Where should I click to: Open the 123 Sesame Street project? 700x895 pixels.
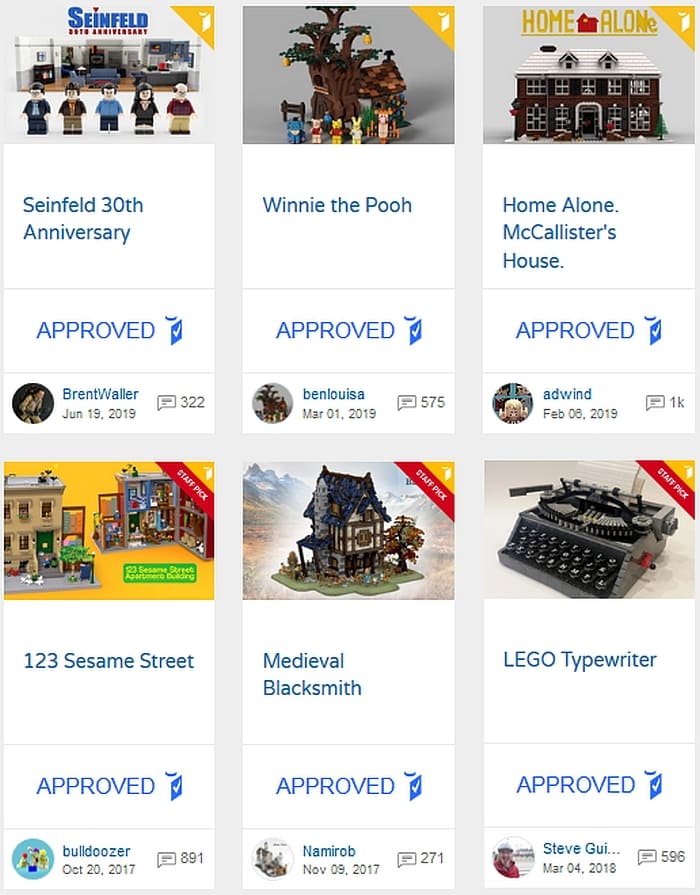click(x=108, y=661)
